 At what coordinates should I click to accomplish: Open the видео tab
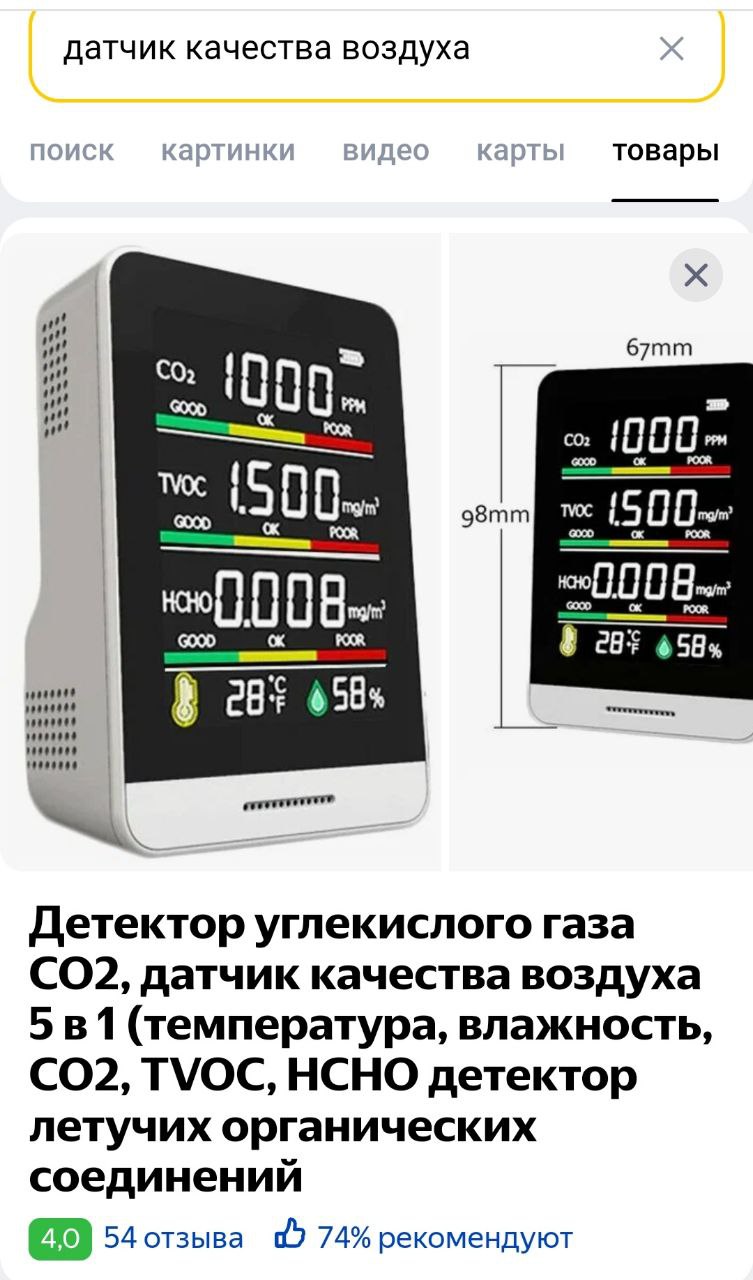coord(386,151)
